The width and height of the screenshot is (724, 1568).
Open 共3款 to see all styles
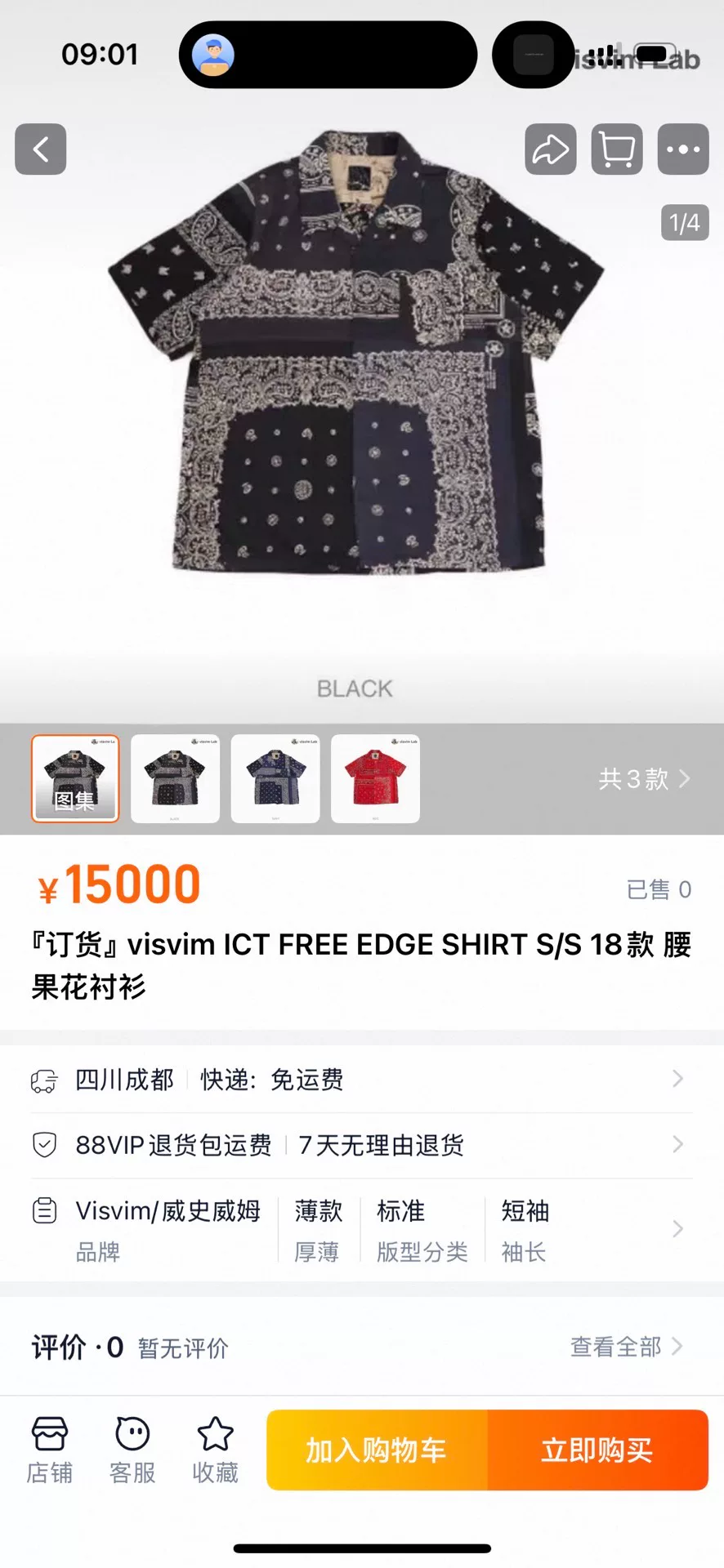[644, 779]
